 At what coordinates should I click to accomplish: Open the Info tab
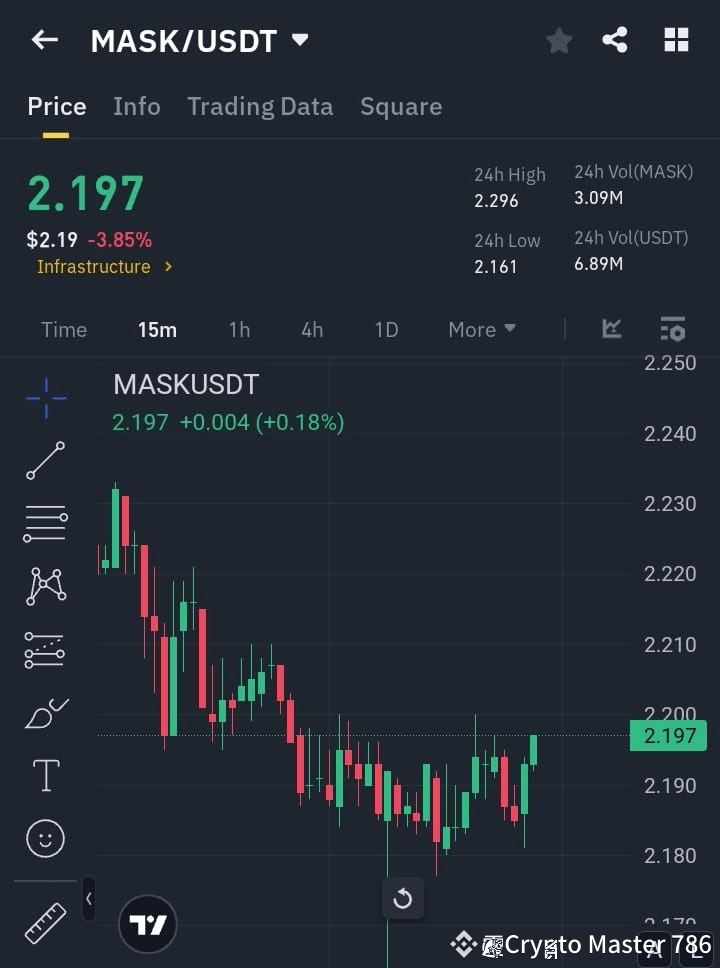click(x=137, y=106)
